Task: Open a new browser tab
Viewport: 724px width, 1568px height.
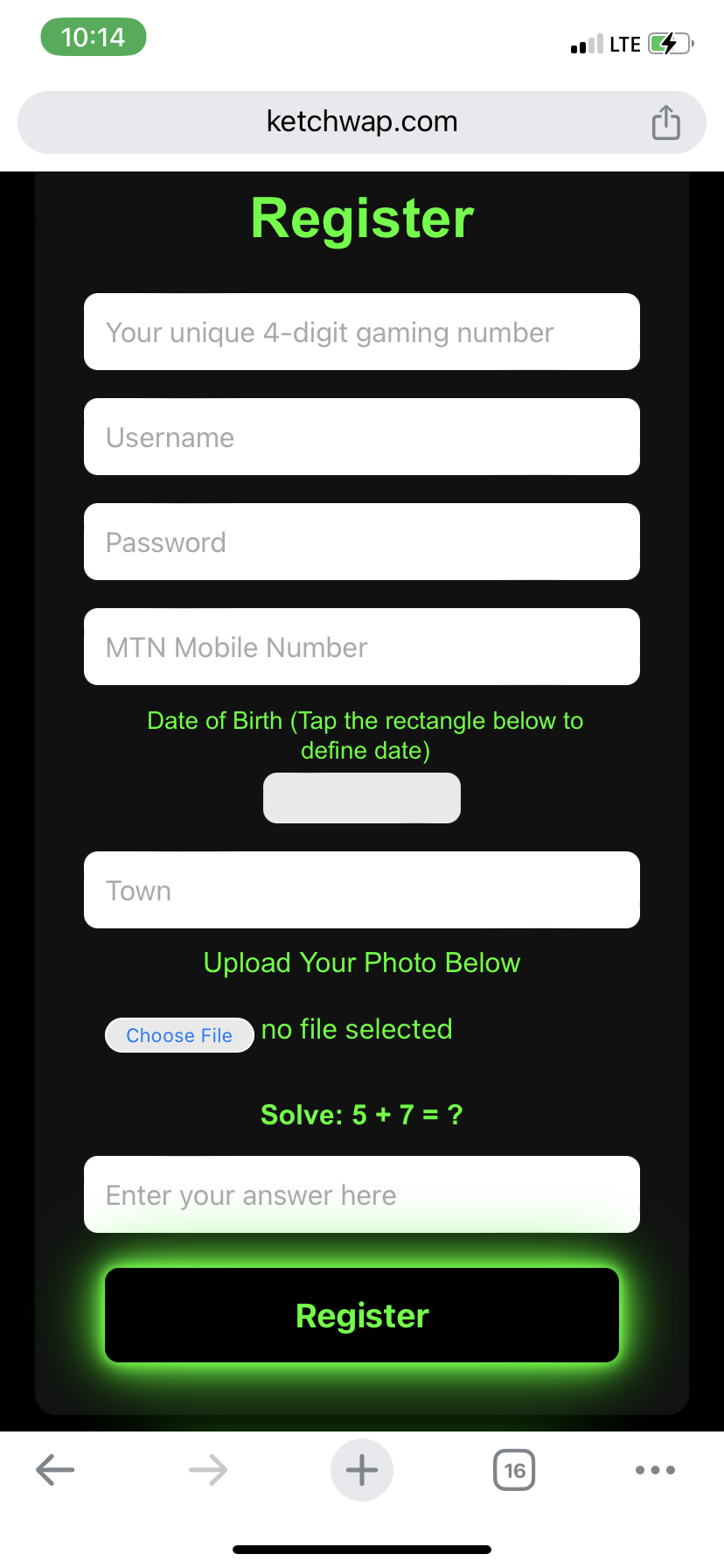Action: 361,1470
